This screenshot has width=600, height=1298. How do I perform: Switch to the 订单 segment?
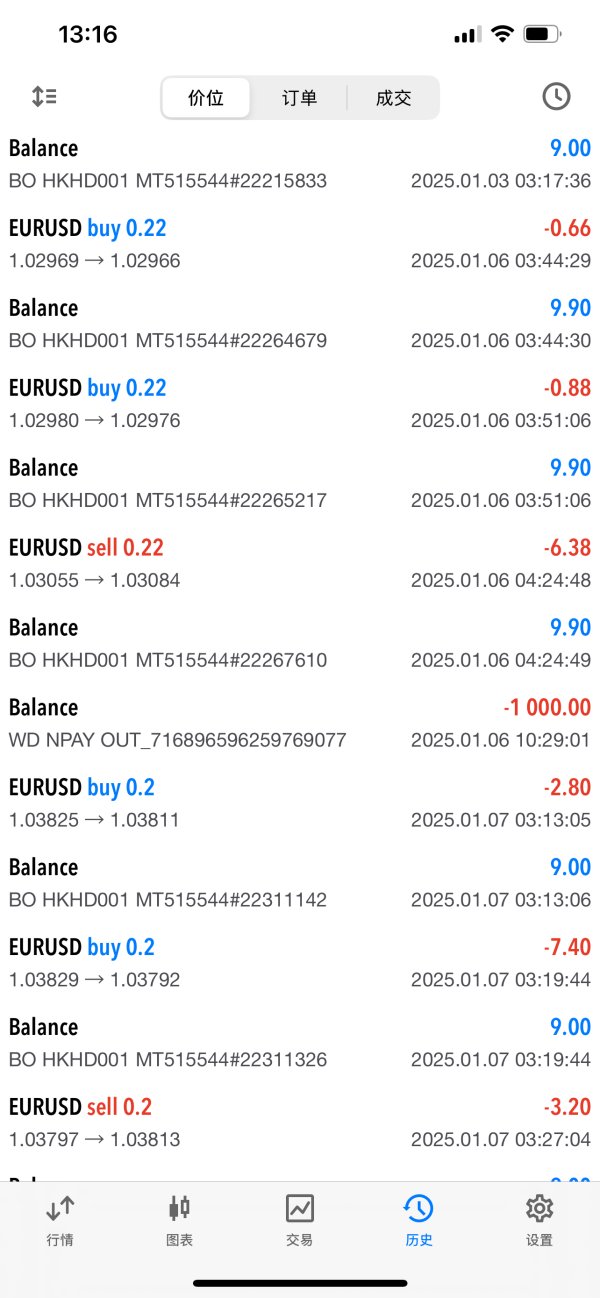click(x=299, y=98)
